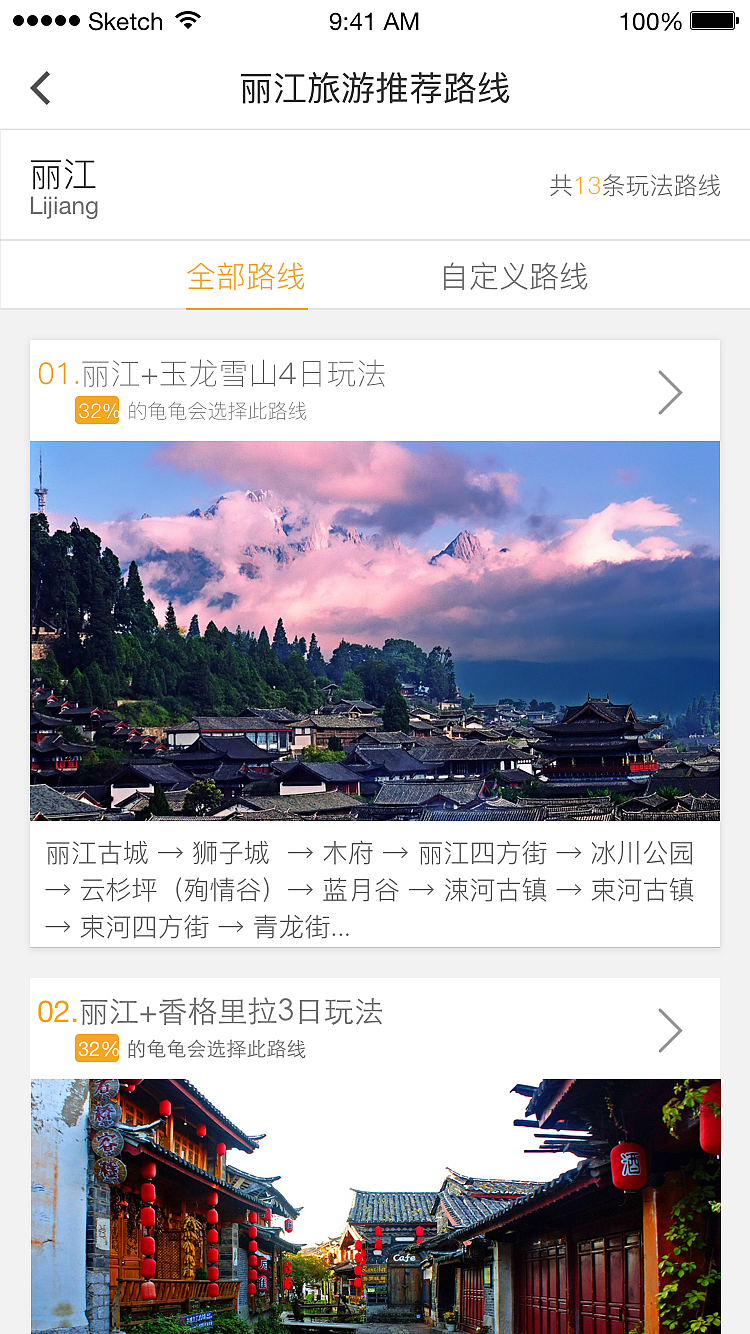Tap the 9:41 AM clock in status bar

(x=375, y=20)
